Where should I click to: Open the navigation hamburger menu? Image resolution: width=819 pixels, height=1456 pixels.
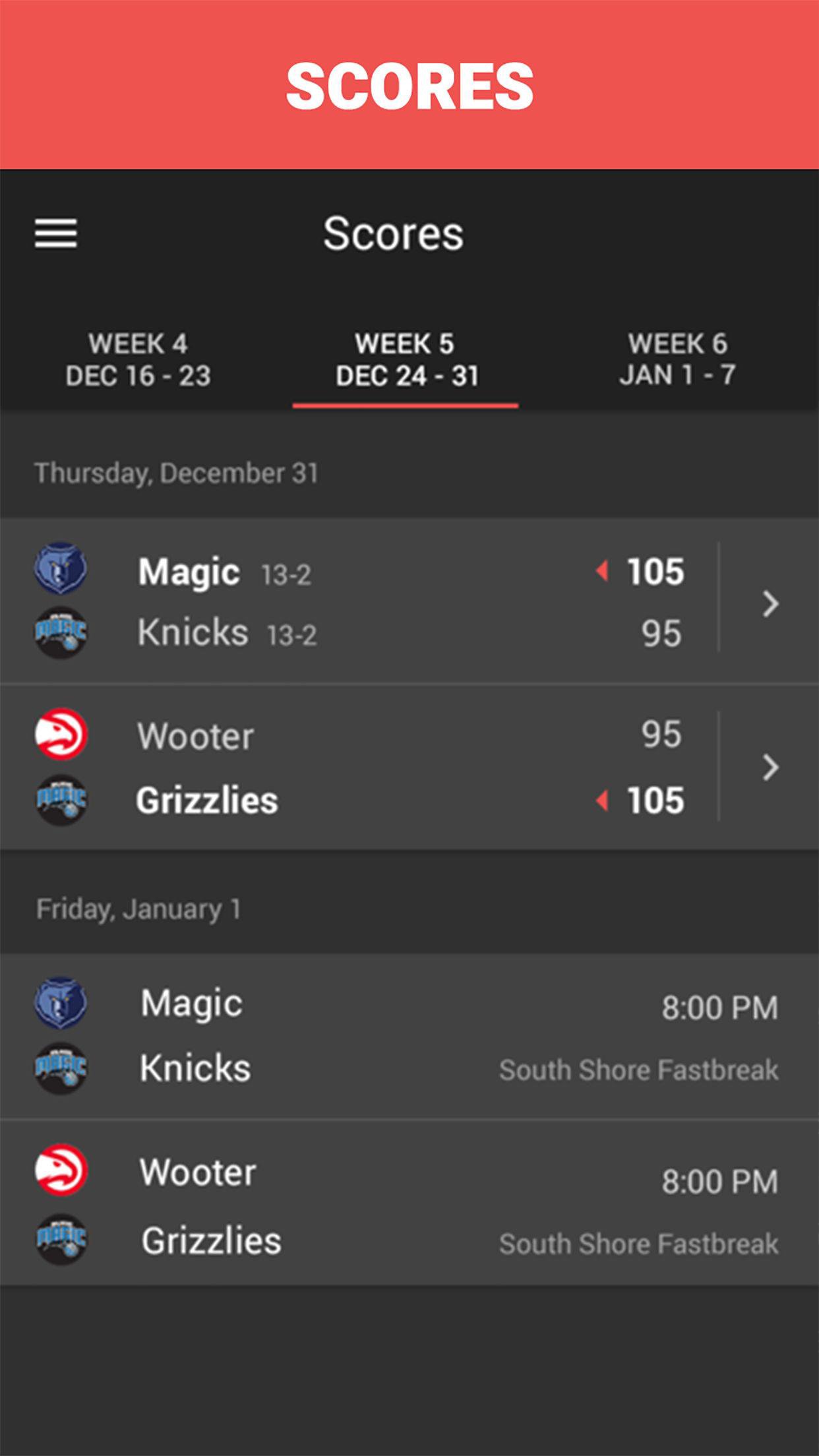pos(56,233)
